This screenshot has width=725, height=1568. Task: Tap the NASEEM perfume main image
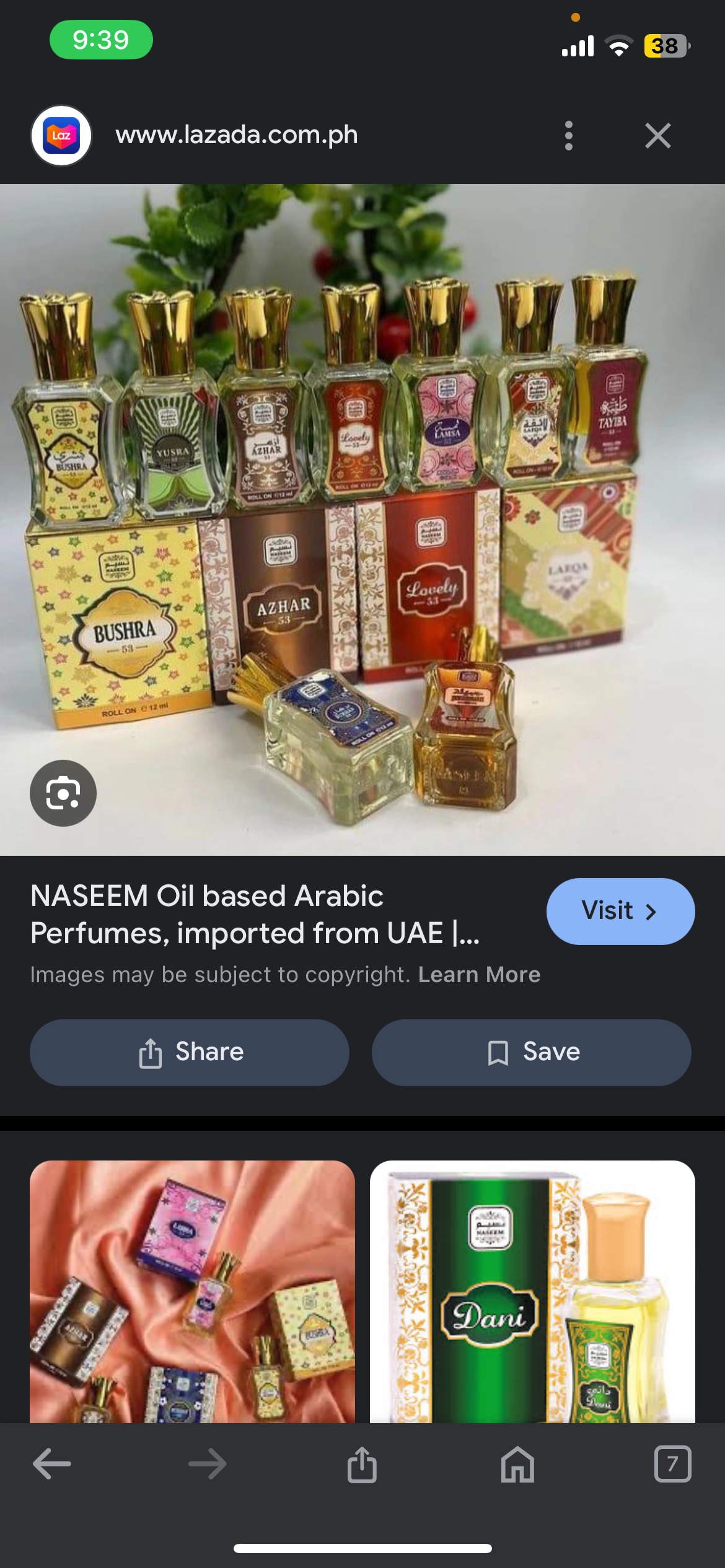pyautogui.click(x=362, y=520)
